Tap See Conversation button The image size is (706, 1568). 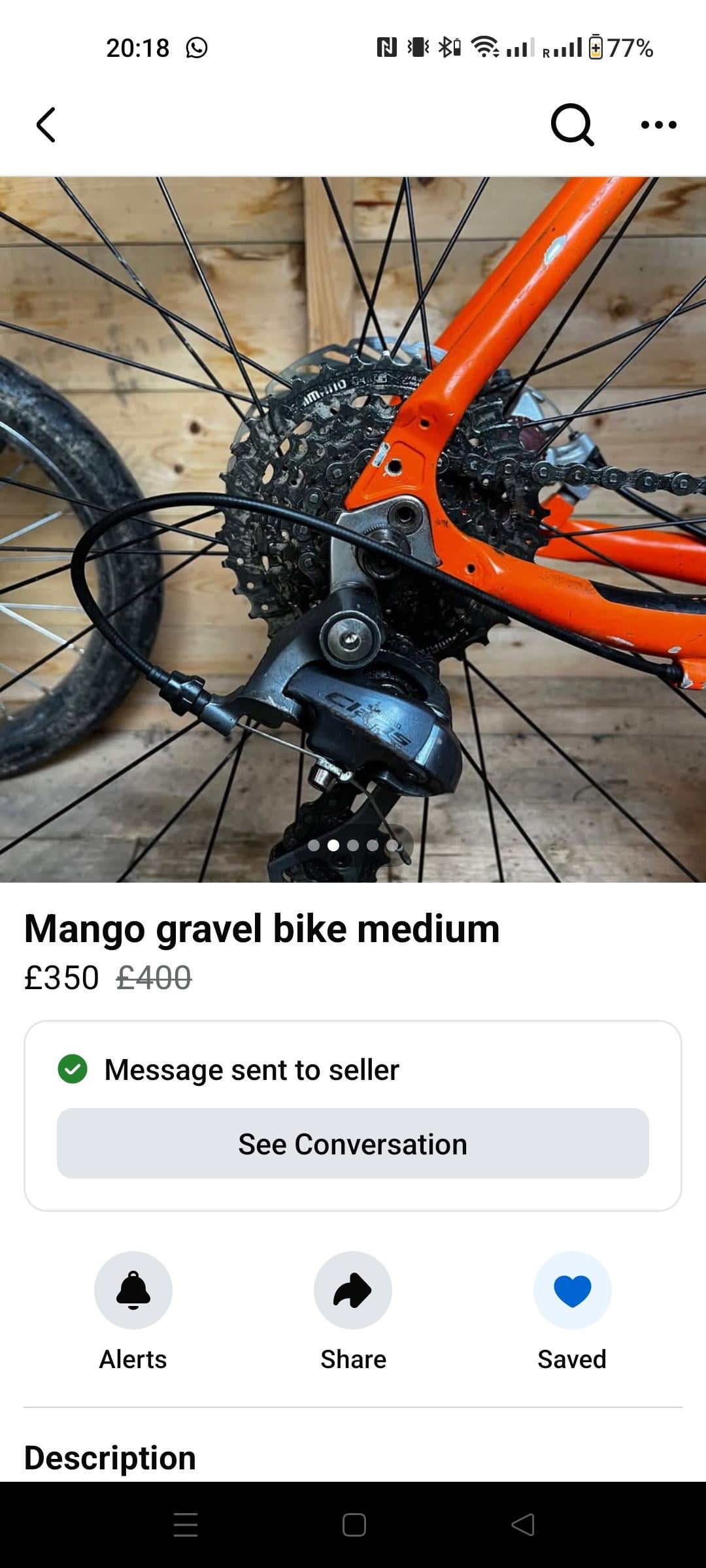pos(353,1144)
